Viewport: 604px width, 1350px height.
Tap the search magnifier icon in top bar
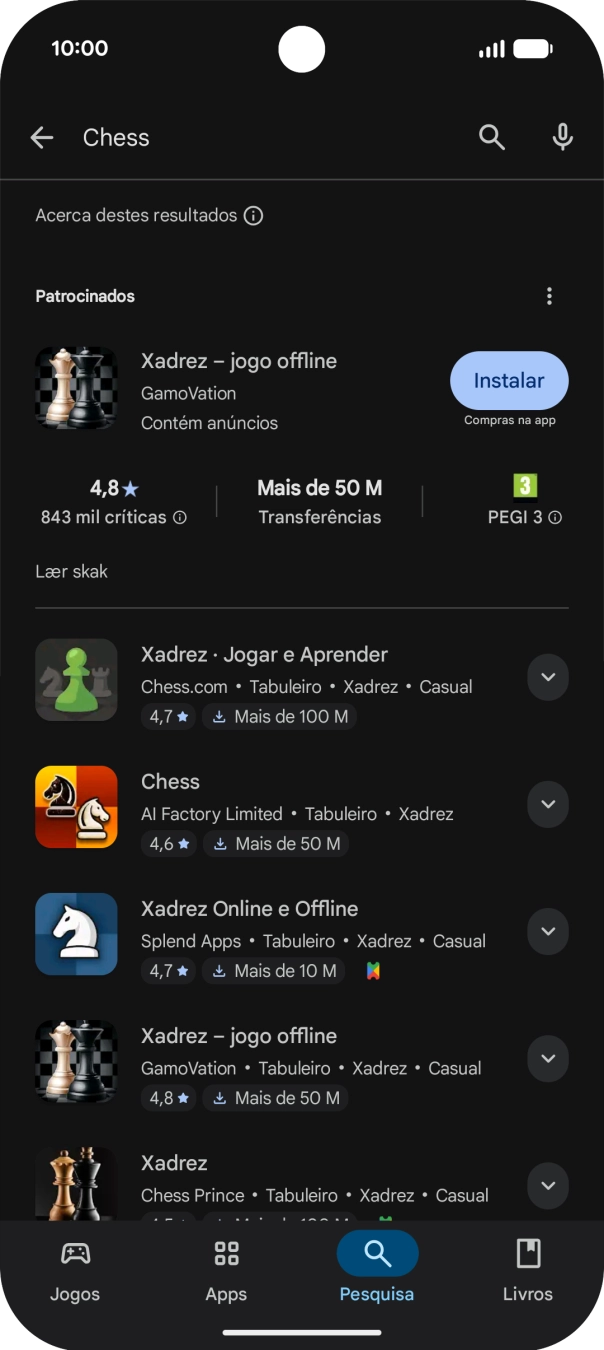(491, 137)
